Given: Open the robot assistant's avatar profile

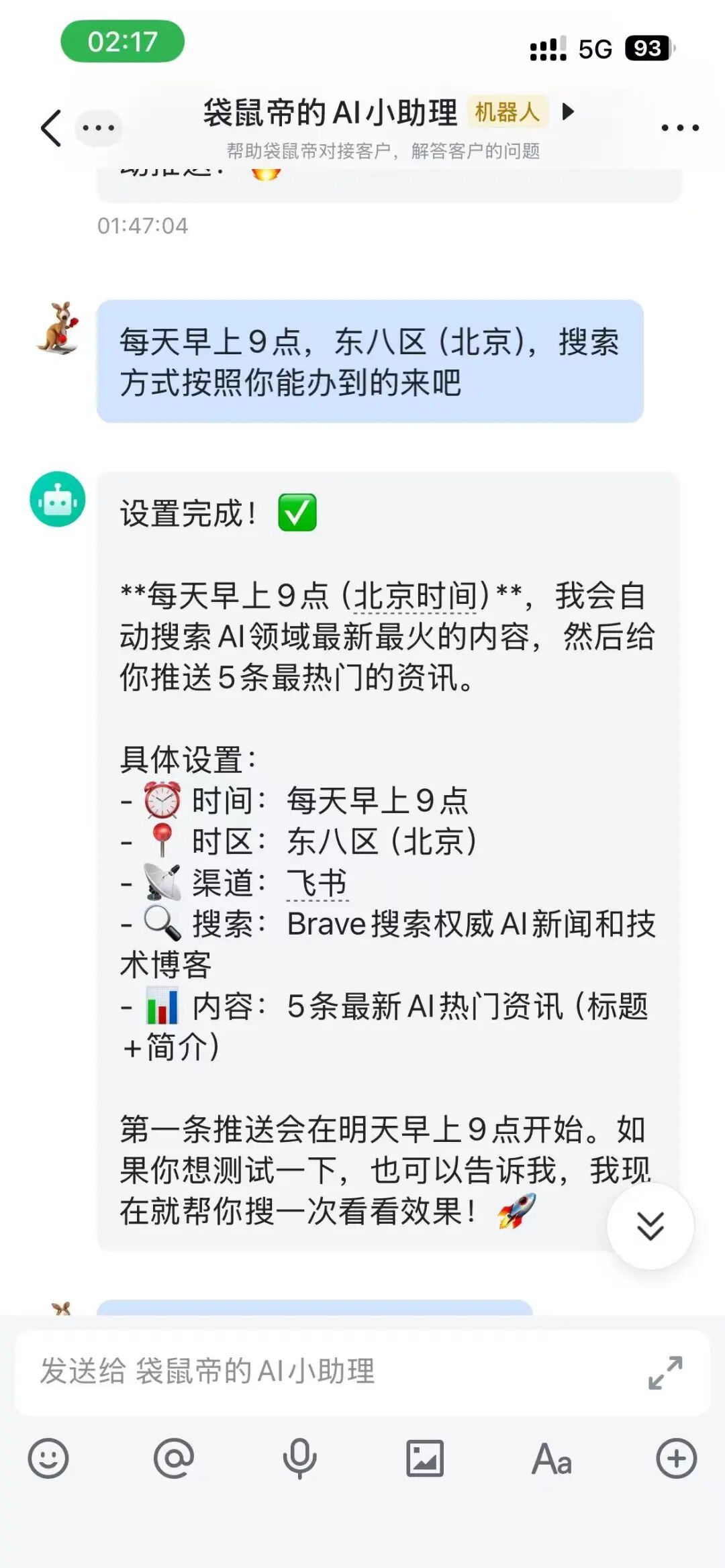Looking at the screenshot, I should (58, 499).
